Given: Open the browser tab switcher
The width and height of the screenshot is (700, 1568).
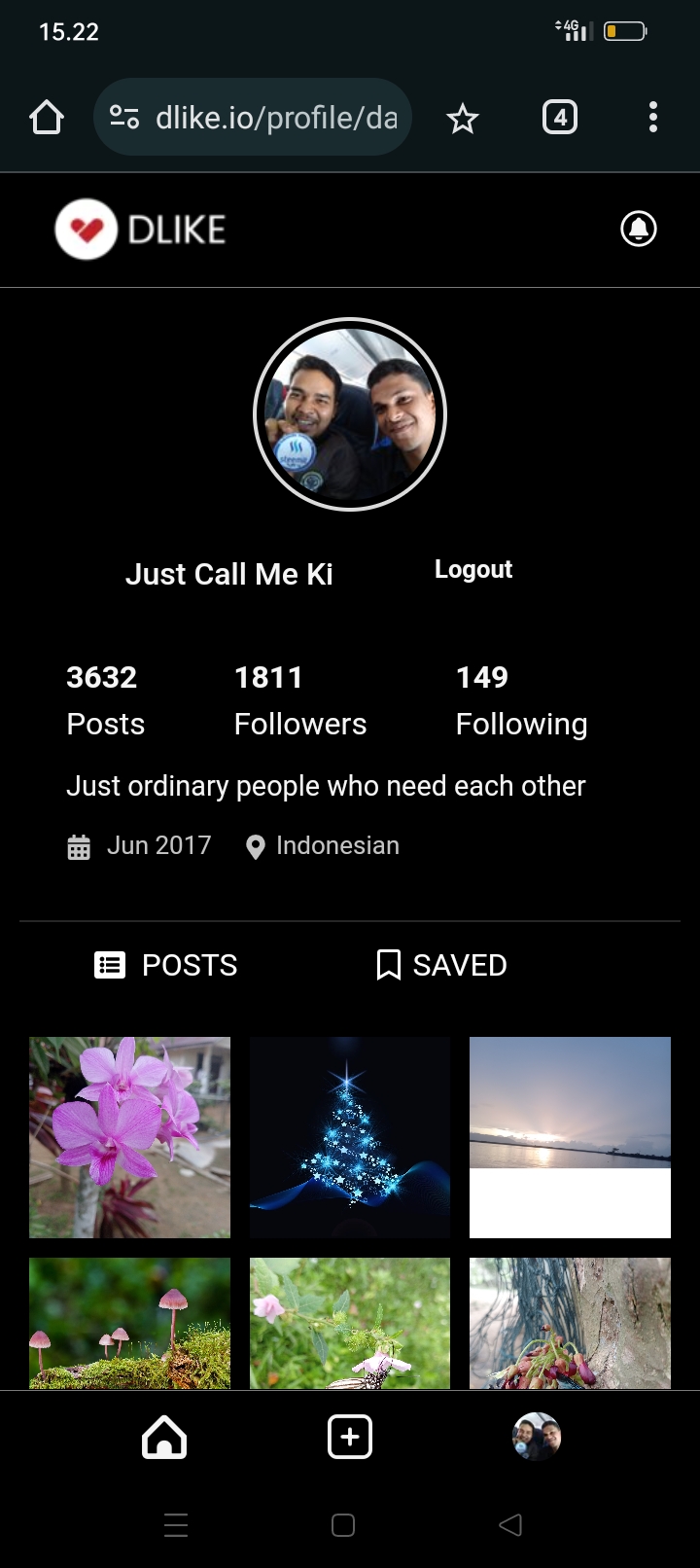Looking at the screenshot, I should [559, 118].
